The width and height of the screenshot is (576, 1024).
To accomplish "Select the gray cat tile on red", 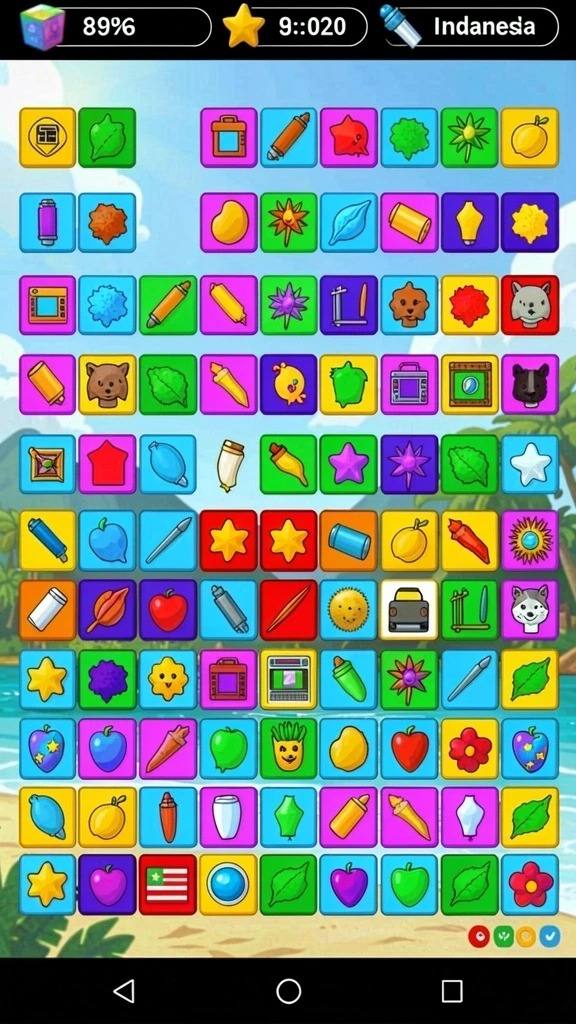I will pos(530,305).
